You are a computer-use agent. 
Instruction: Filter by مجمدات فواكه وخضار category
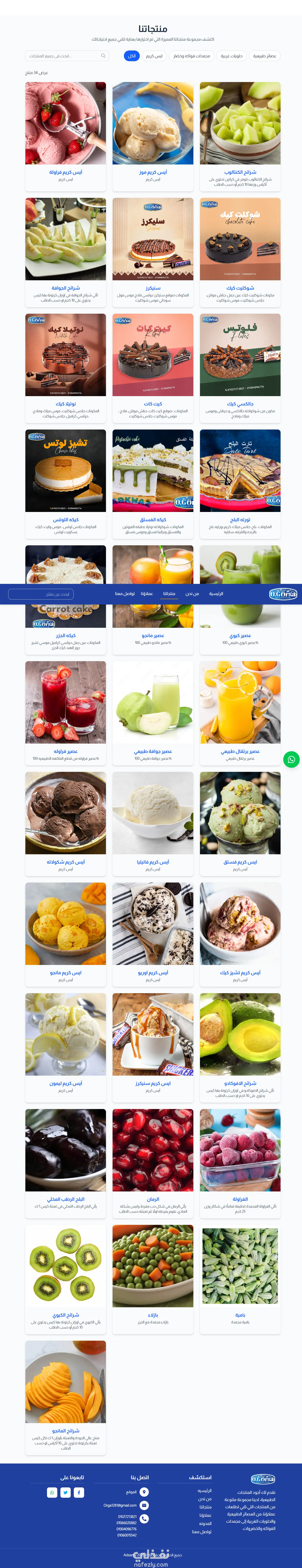point(191,56)
